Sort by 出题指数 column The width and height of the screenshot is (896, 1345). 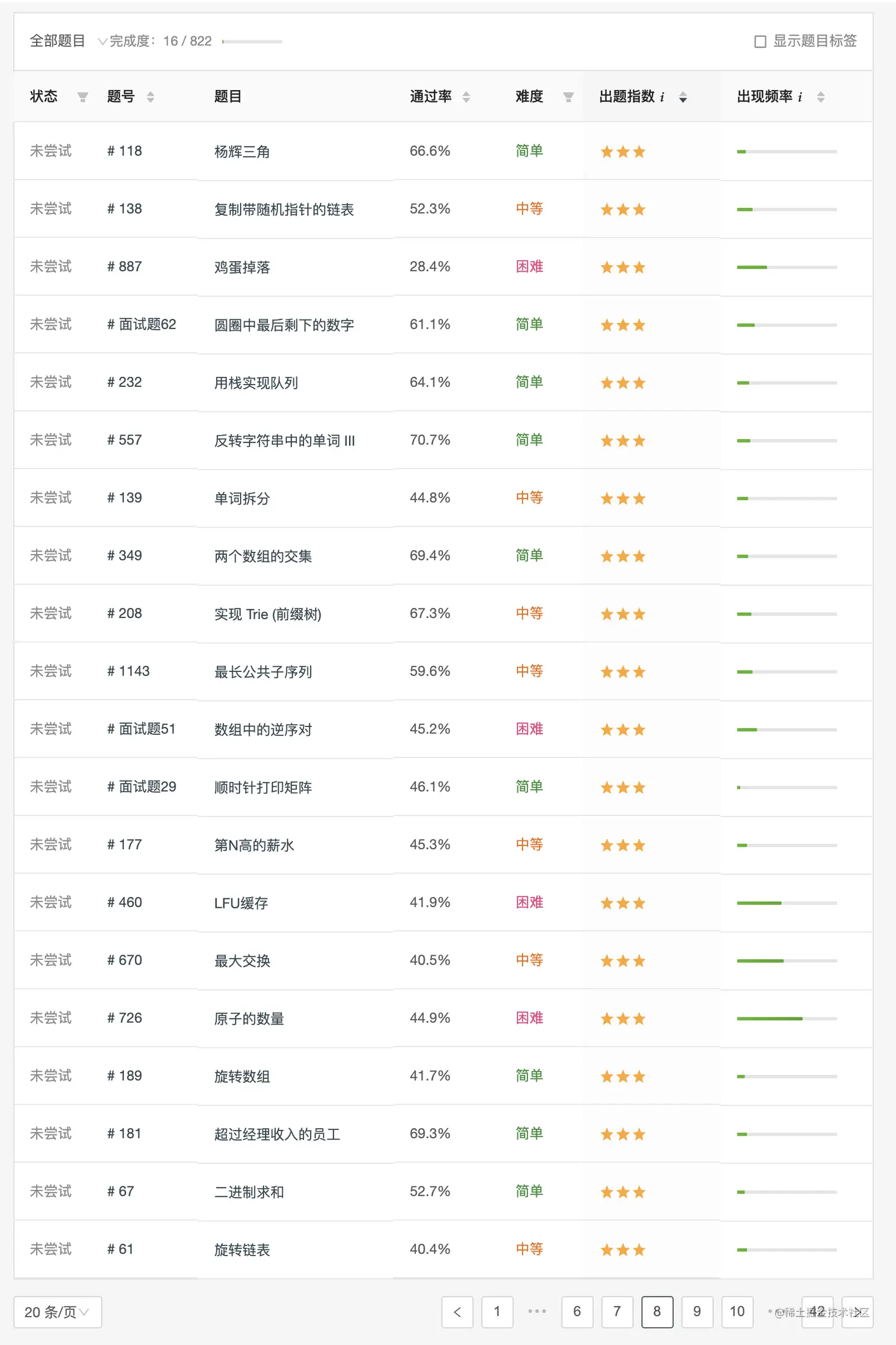tap(683, 97)
